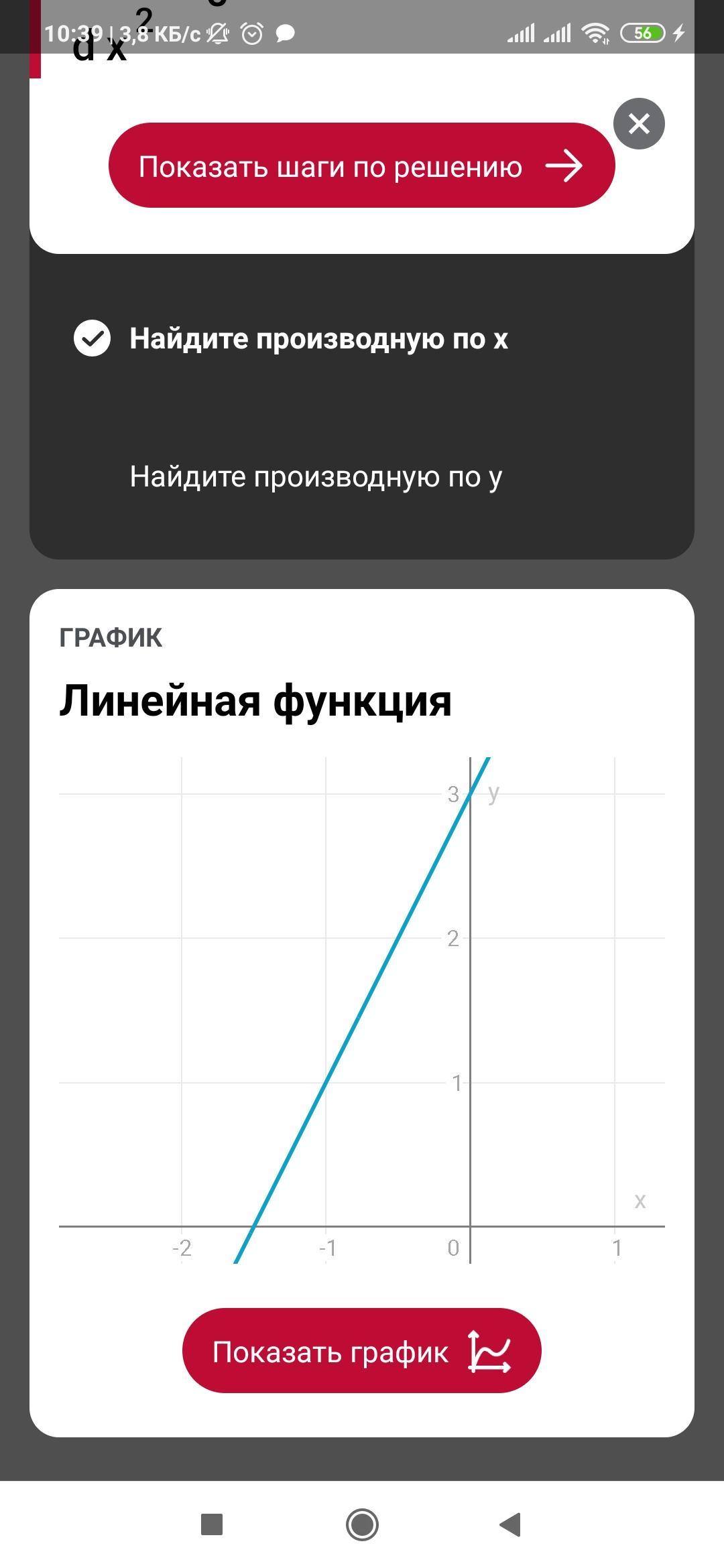This screenshot has height=1568, width=724.
Task: Choose 'Найдите производную по y' option
Action: [x=315, y=477]
